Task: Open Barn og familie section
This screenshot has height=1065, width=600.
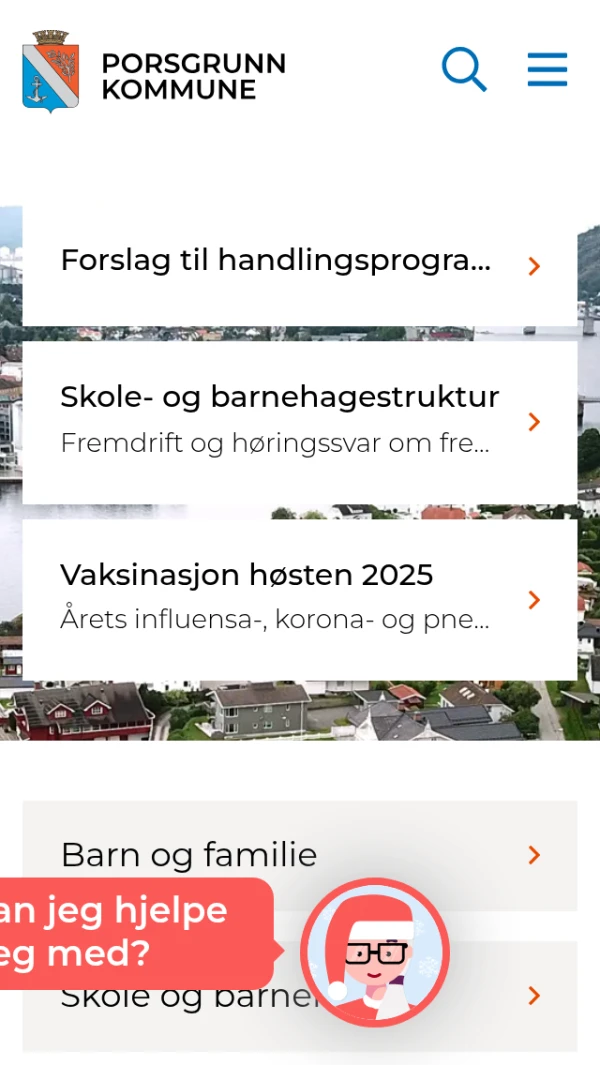Action: tap(299, 853)
